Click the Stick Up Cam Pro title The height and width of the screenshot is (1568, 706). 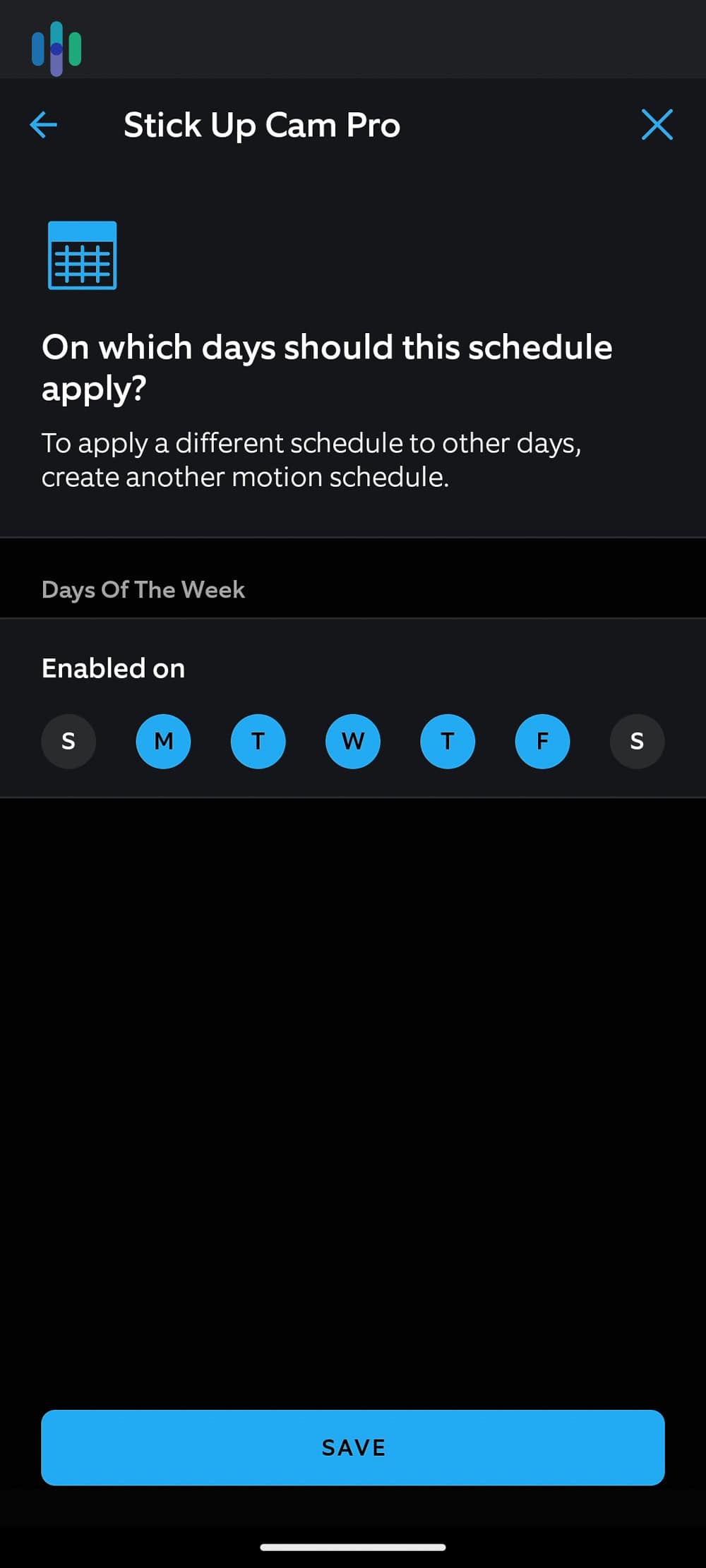click(262, 125)
